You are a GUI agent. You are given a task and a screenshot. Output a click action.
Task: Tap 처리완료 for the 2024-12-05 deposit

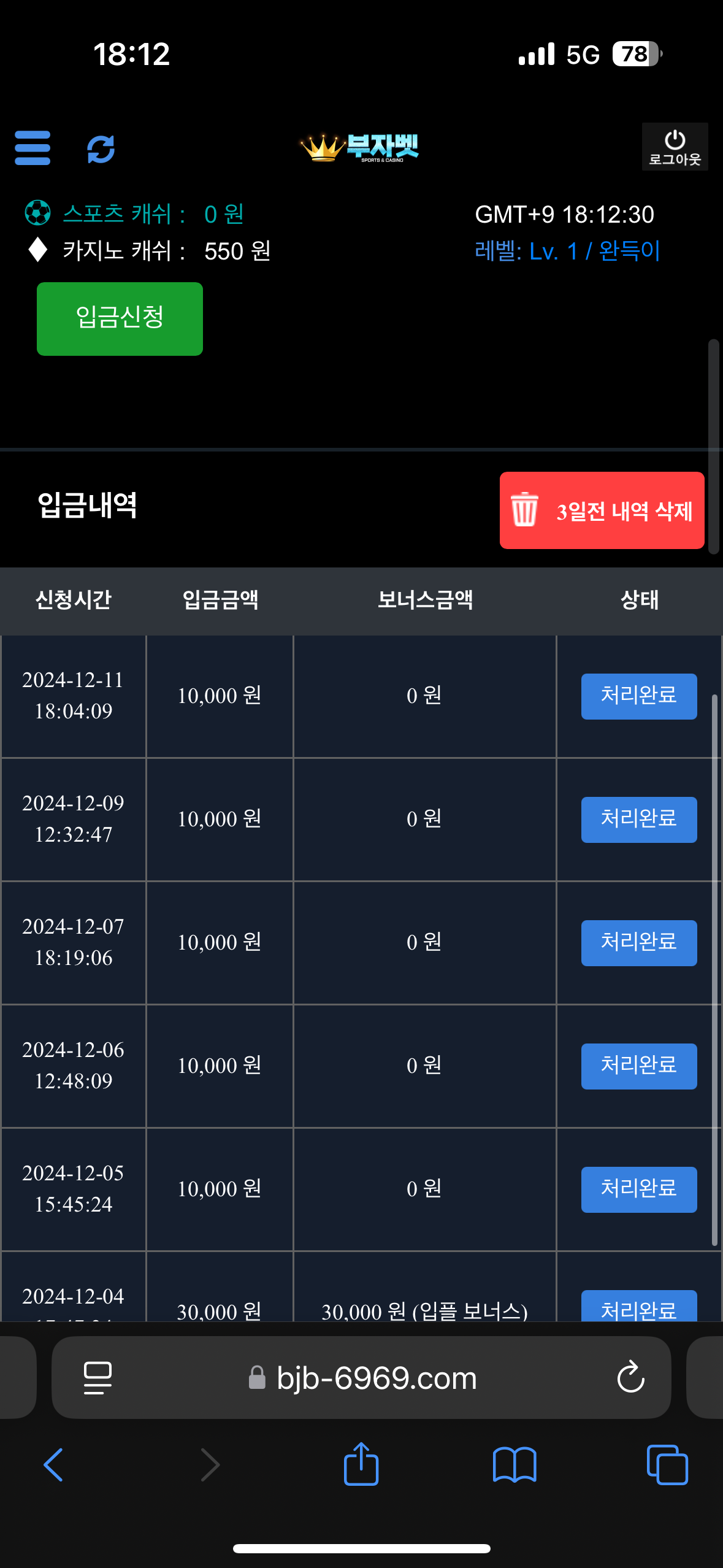click(639, 1189)
